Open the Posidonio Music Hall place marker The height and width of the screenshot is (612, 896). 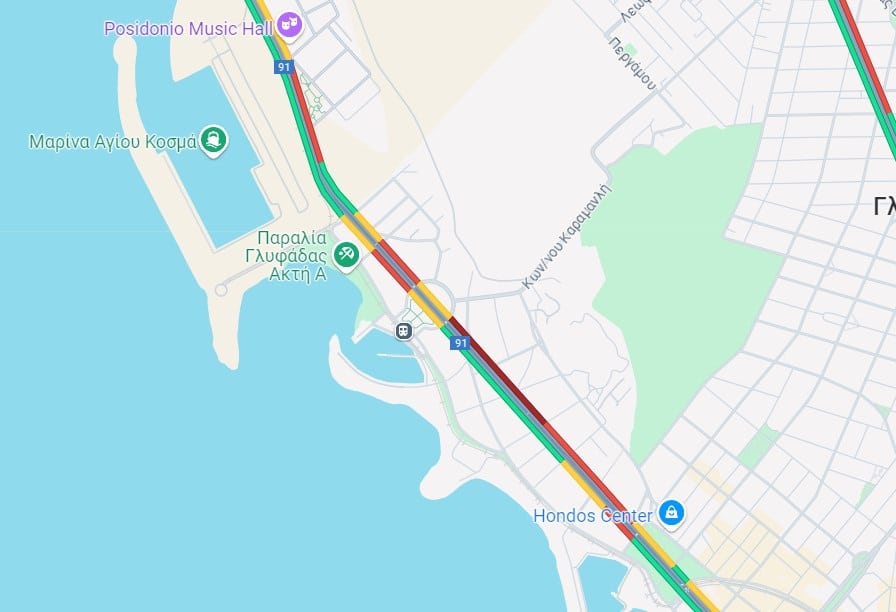[x=290, y=22]
